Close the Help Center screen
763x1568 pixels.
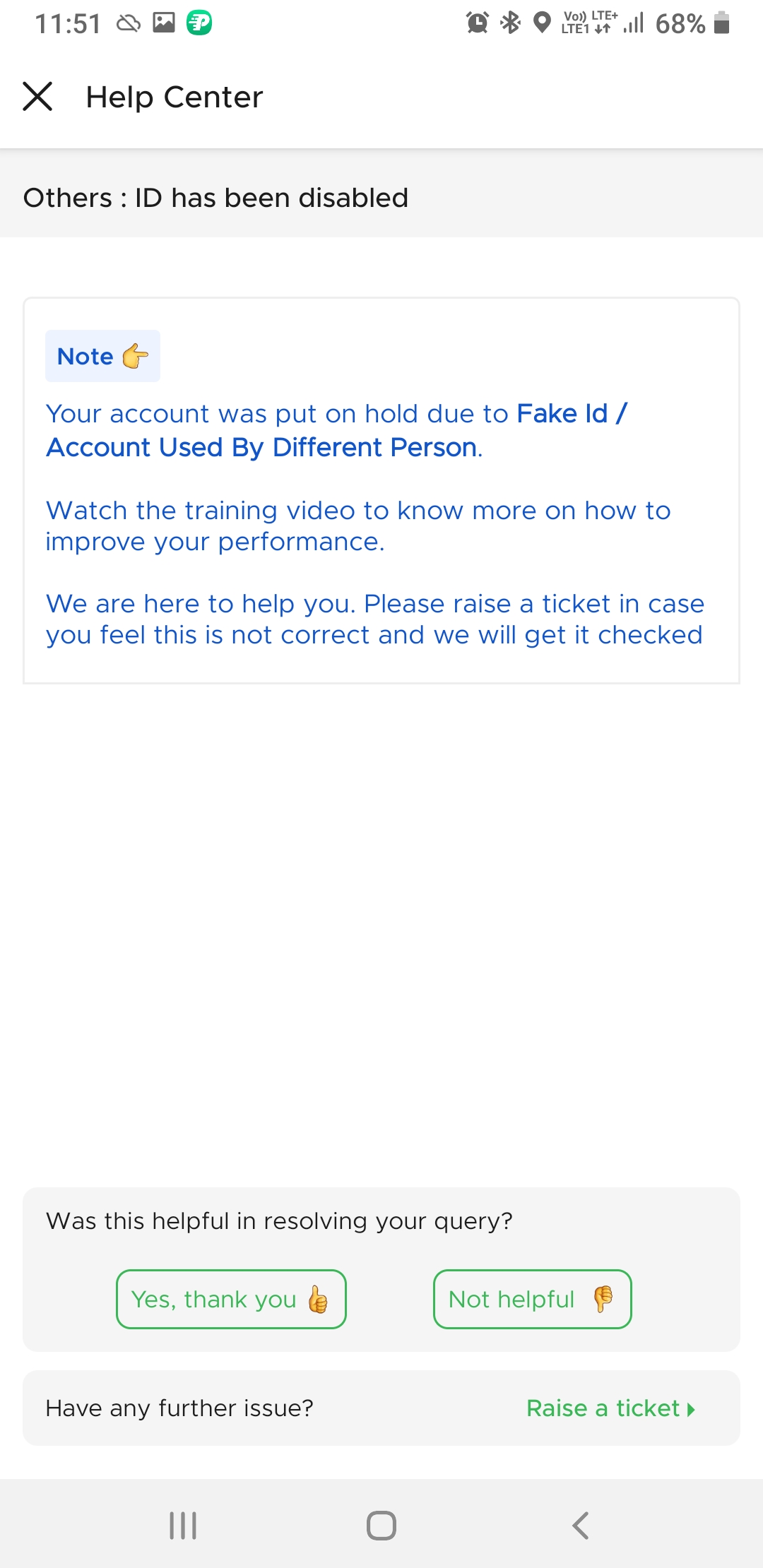tap(38, 97)
